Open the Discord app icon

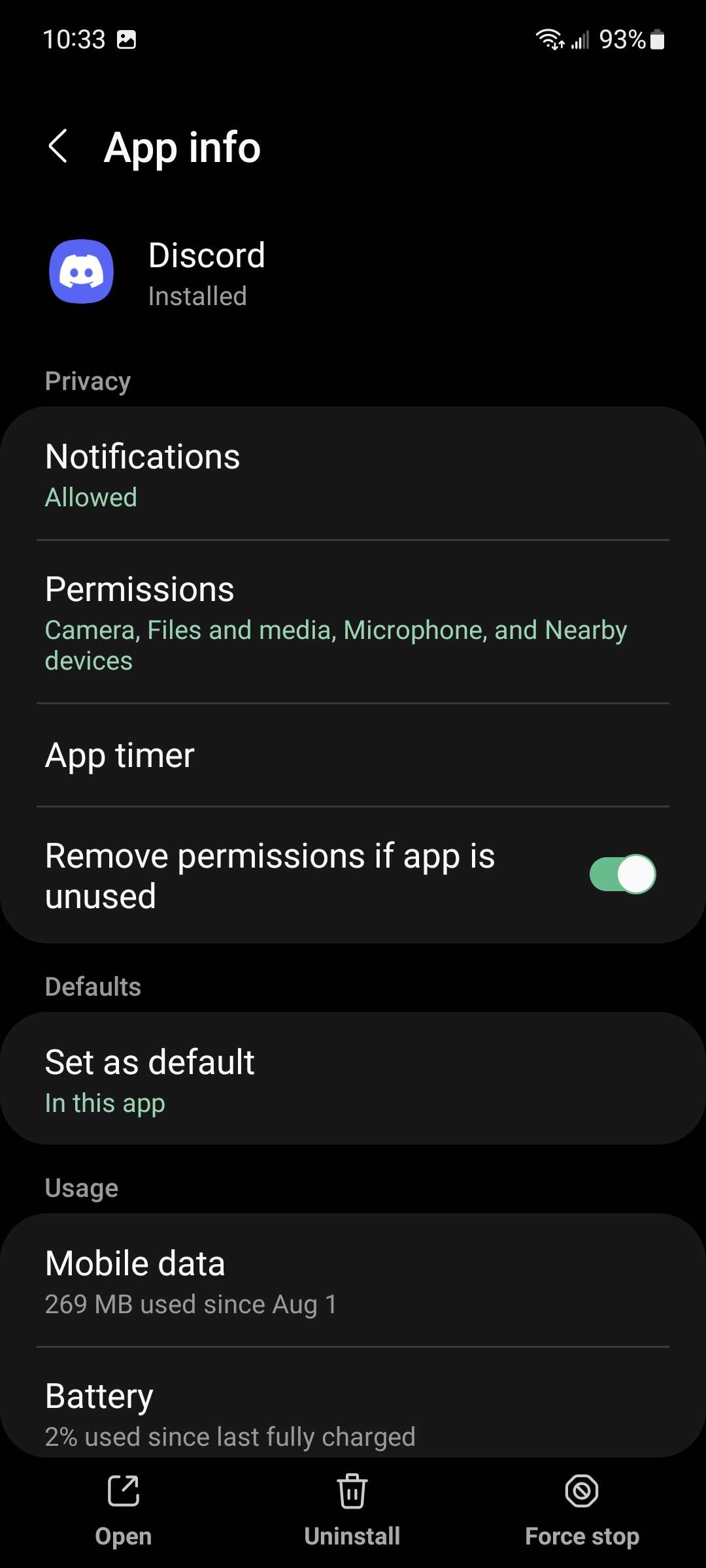tap(80, 272)
